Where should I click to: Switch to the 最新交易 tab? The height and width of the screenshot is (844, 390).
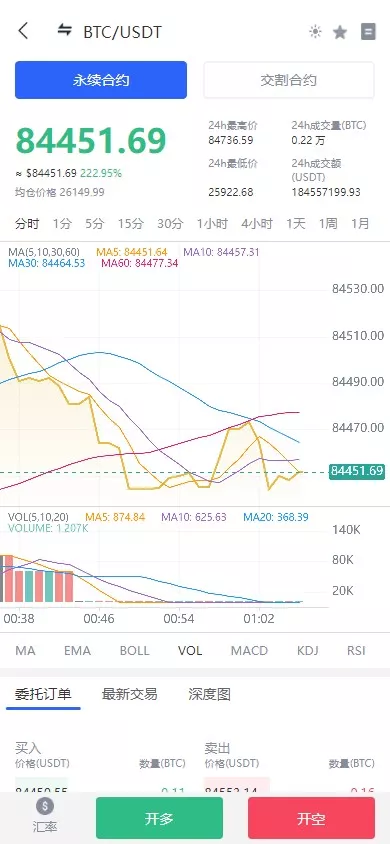pos(129,694)
